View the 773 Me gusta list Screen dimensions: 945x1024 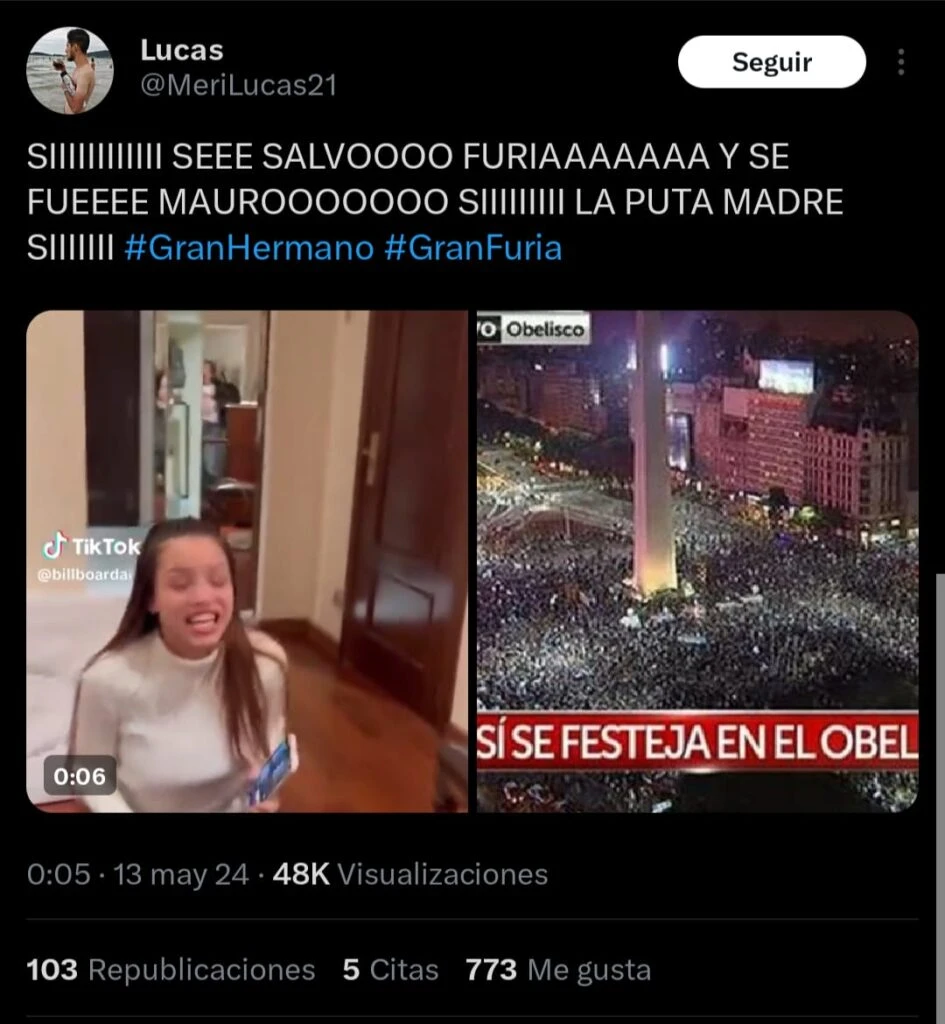tap(558, 969)
